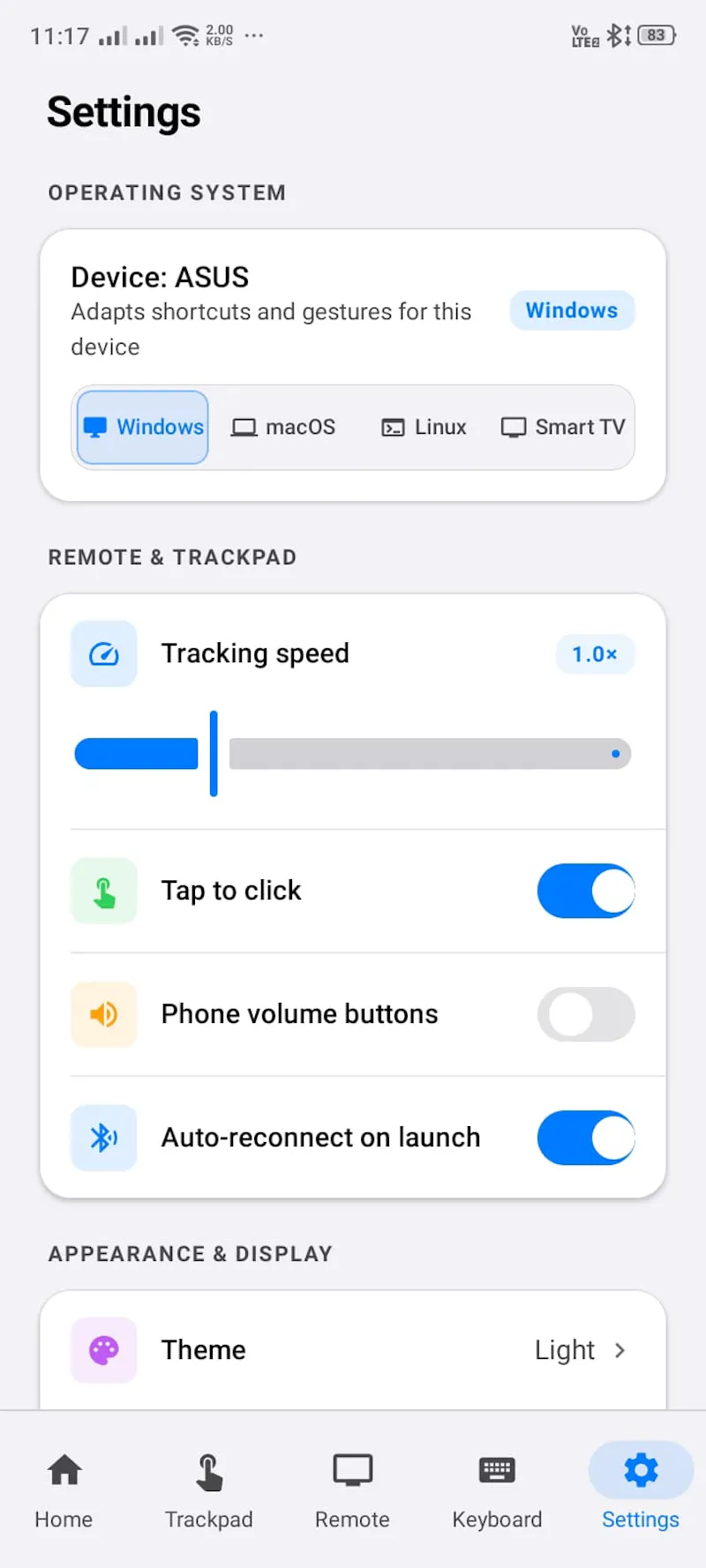Screen dimensions: 706x1568
Task: Choose Linux as the operating system
Action: [x=424, y=427]
